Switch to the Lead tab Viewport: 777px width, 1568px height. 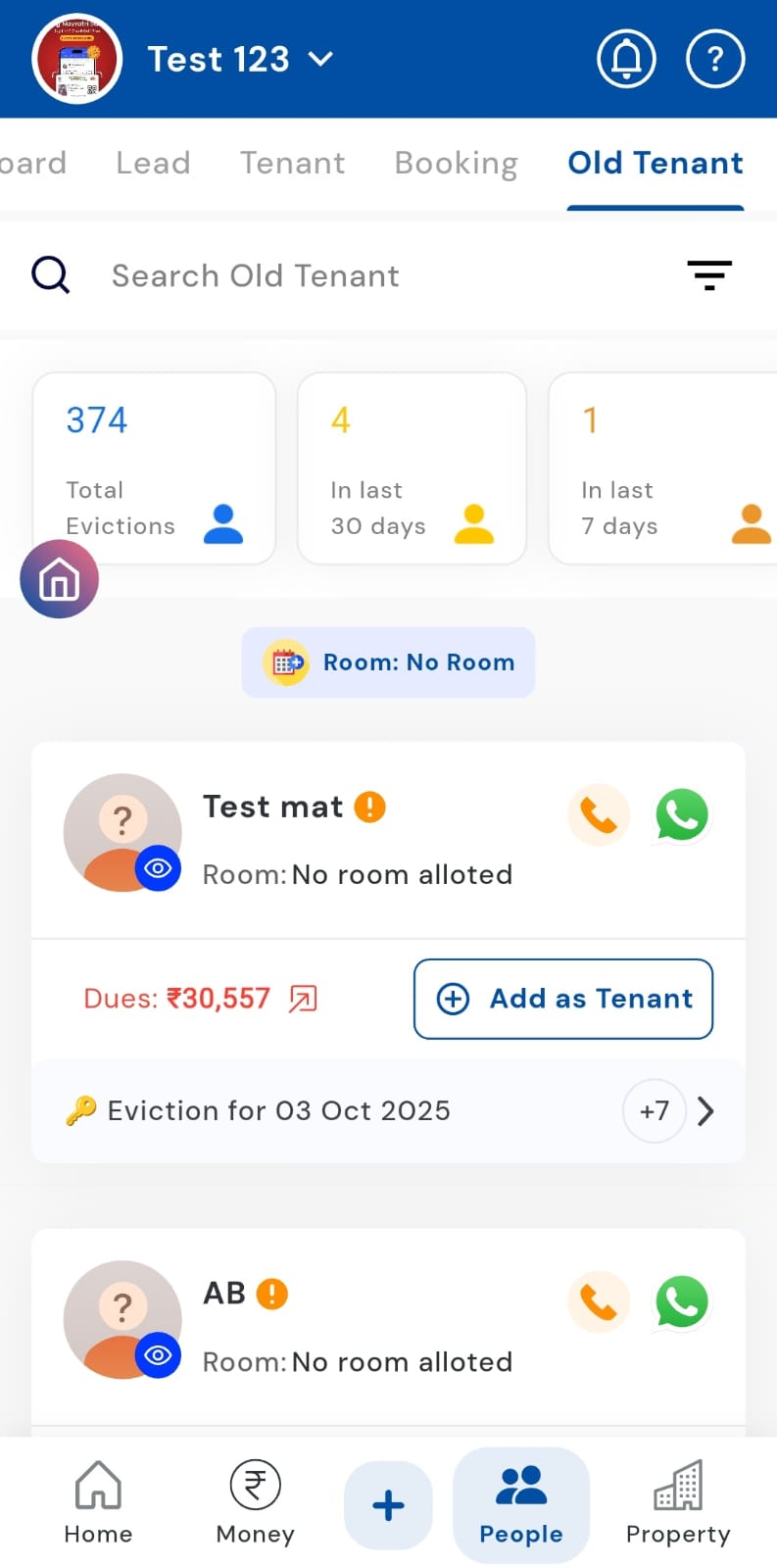point(153,163)
